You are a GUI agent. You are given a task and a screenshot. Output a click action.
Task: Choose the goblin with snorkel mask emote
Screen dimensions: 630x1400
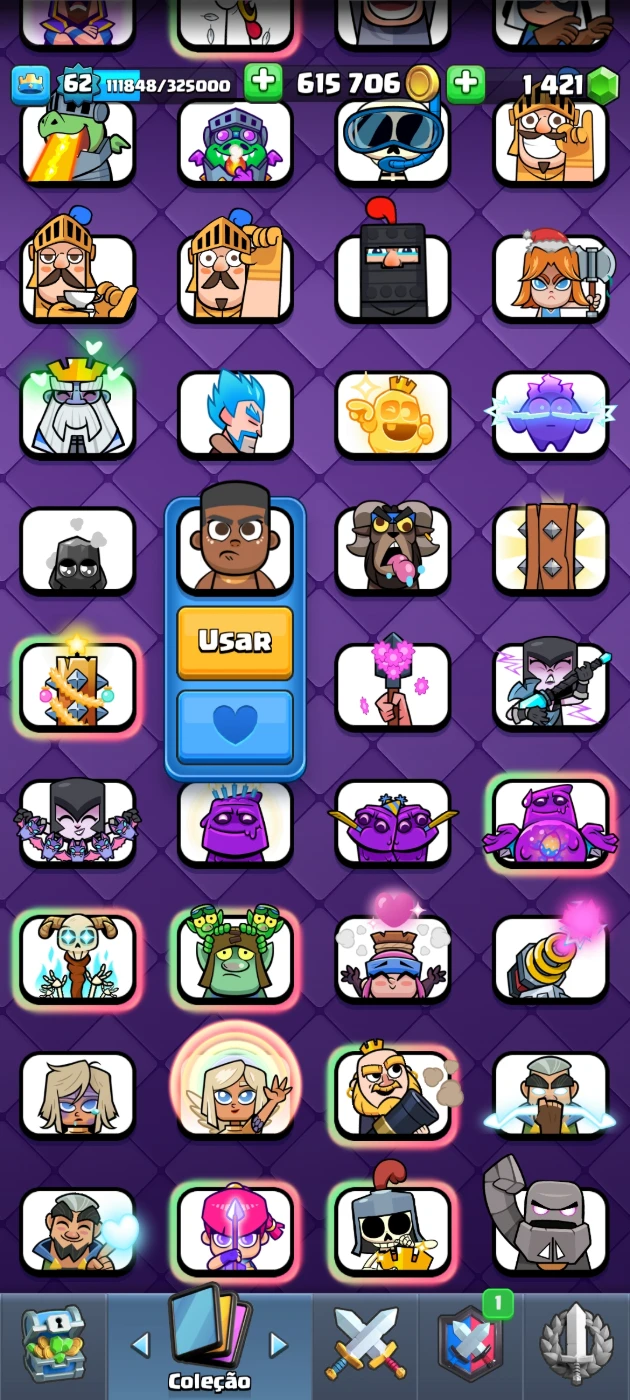392,142
